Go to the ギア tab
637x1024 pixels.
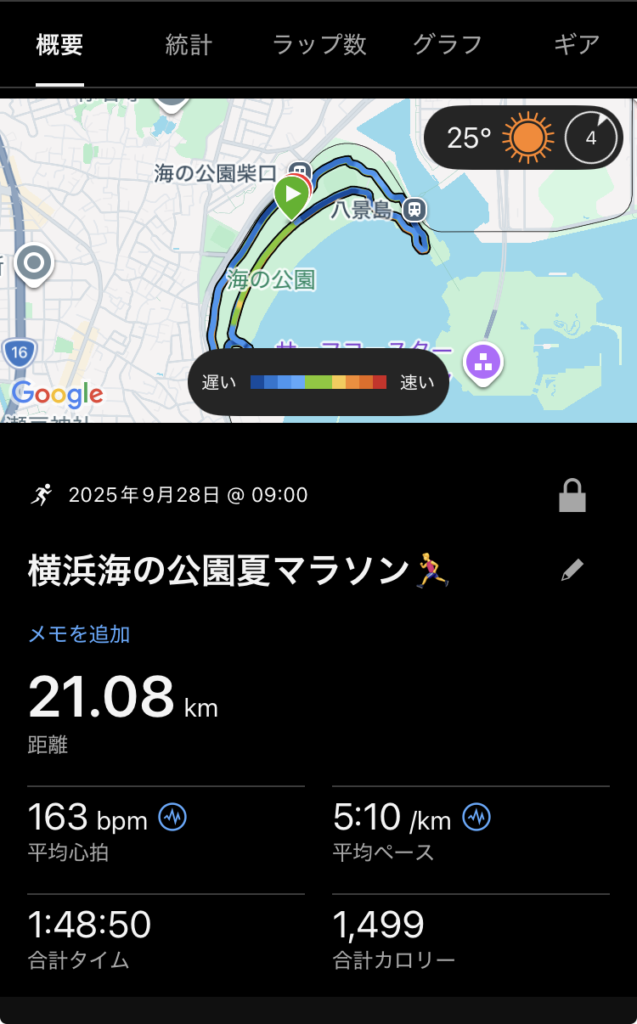[576, 45]
